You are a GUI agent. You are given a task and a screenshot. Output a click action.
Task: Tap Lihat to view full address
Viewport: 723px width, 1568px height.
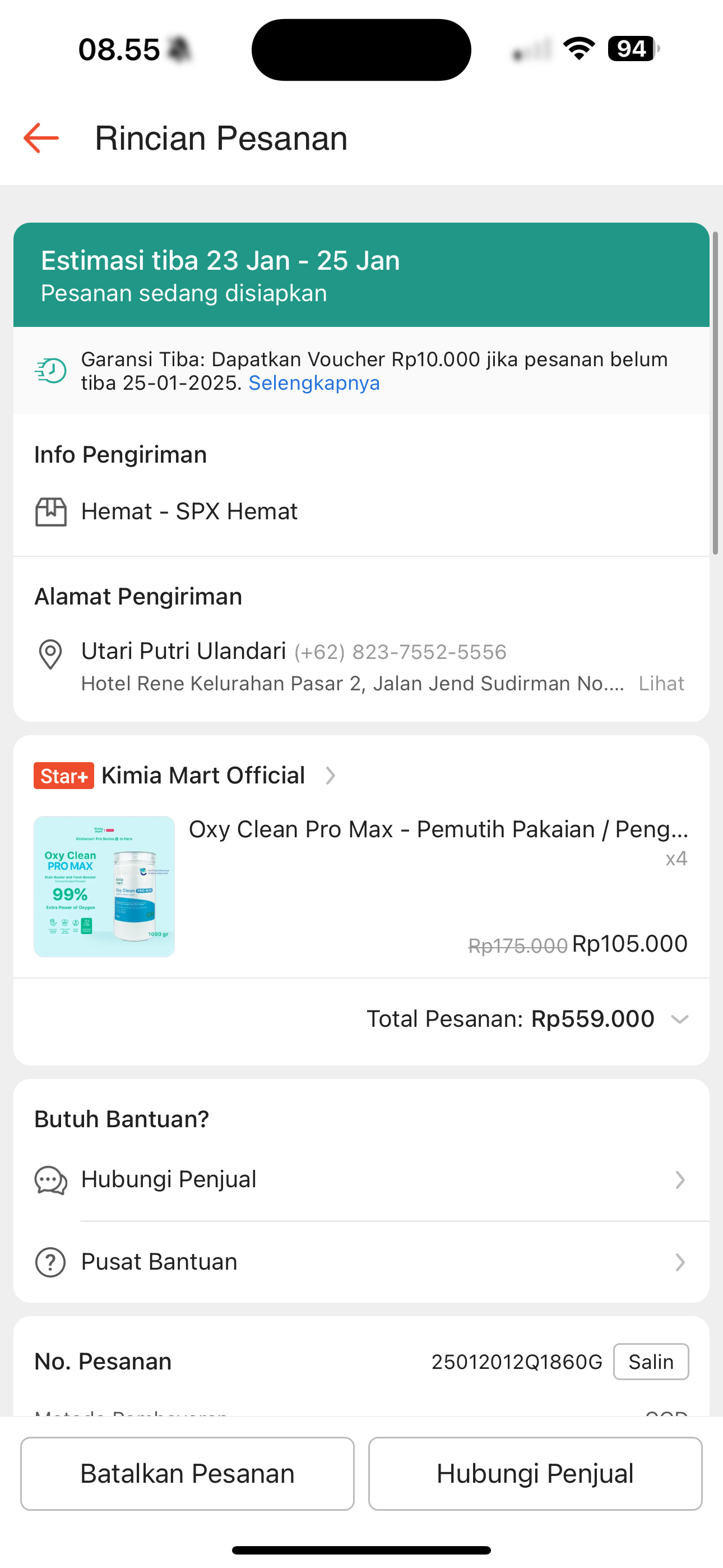661,684
